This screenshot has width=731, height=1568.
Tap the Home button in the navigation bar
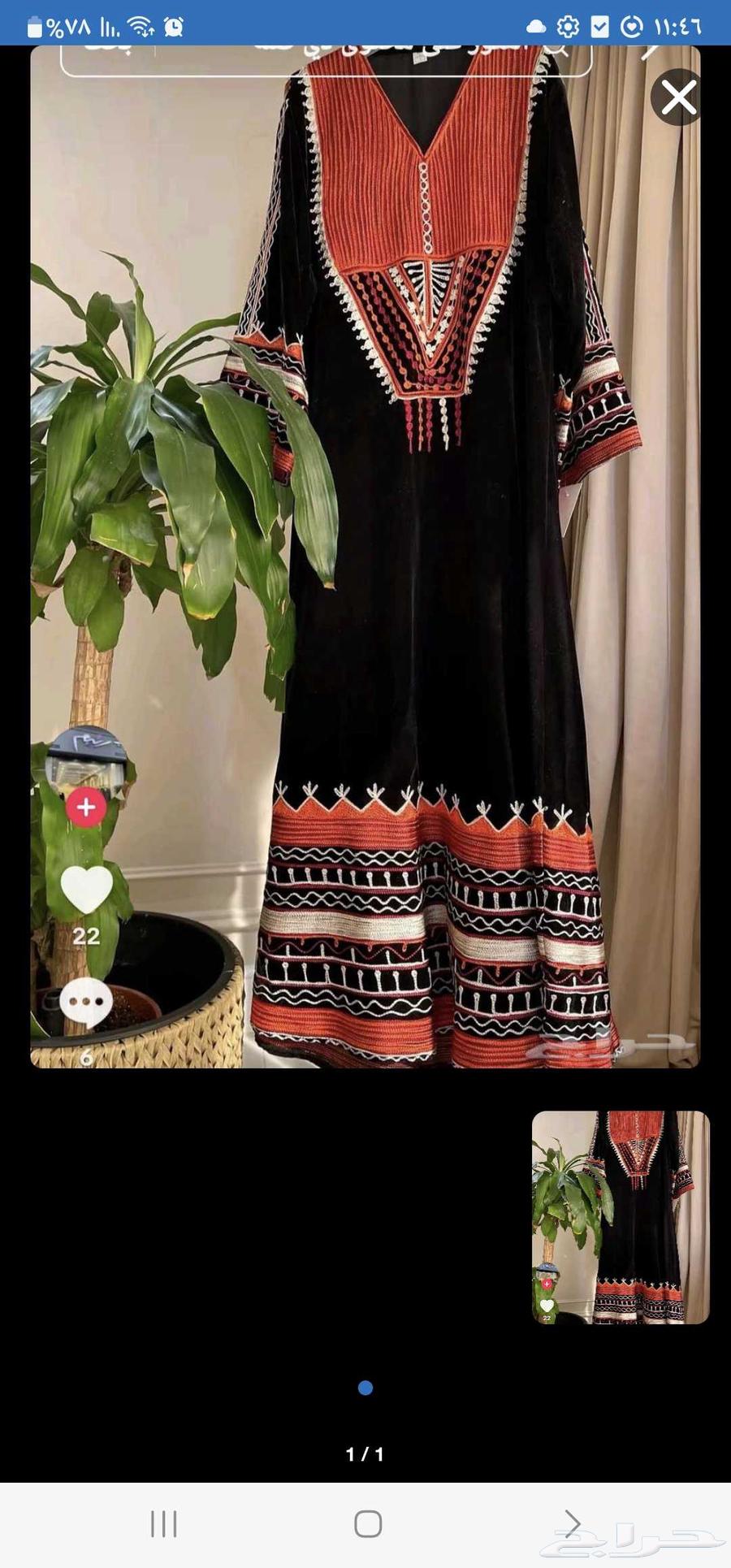(367, 1523)
